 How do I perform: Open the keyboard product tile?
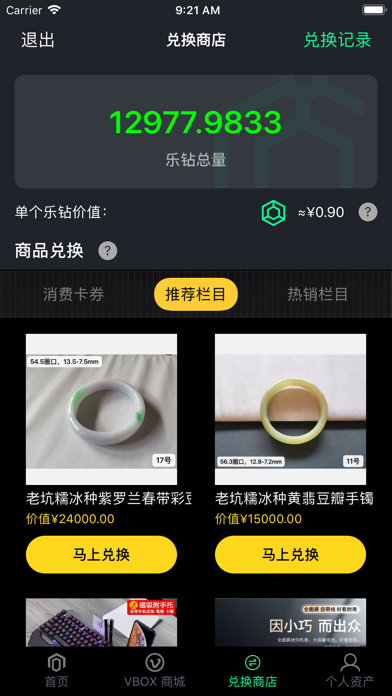[x=102, y=622]
